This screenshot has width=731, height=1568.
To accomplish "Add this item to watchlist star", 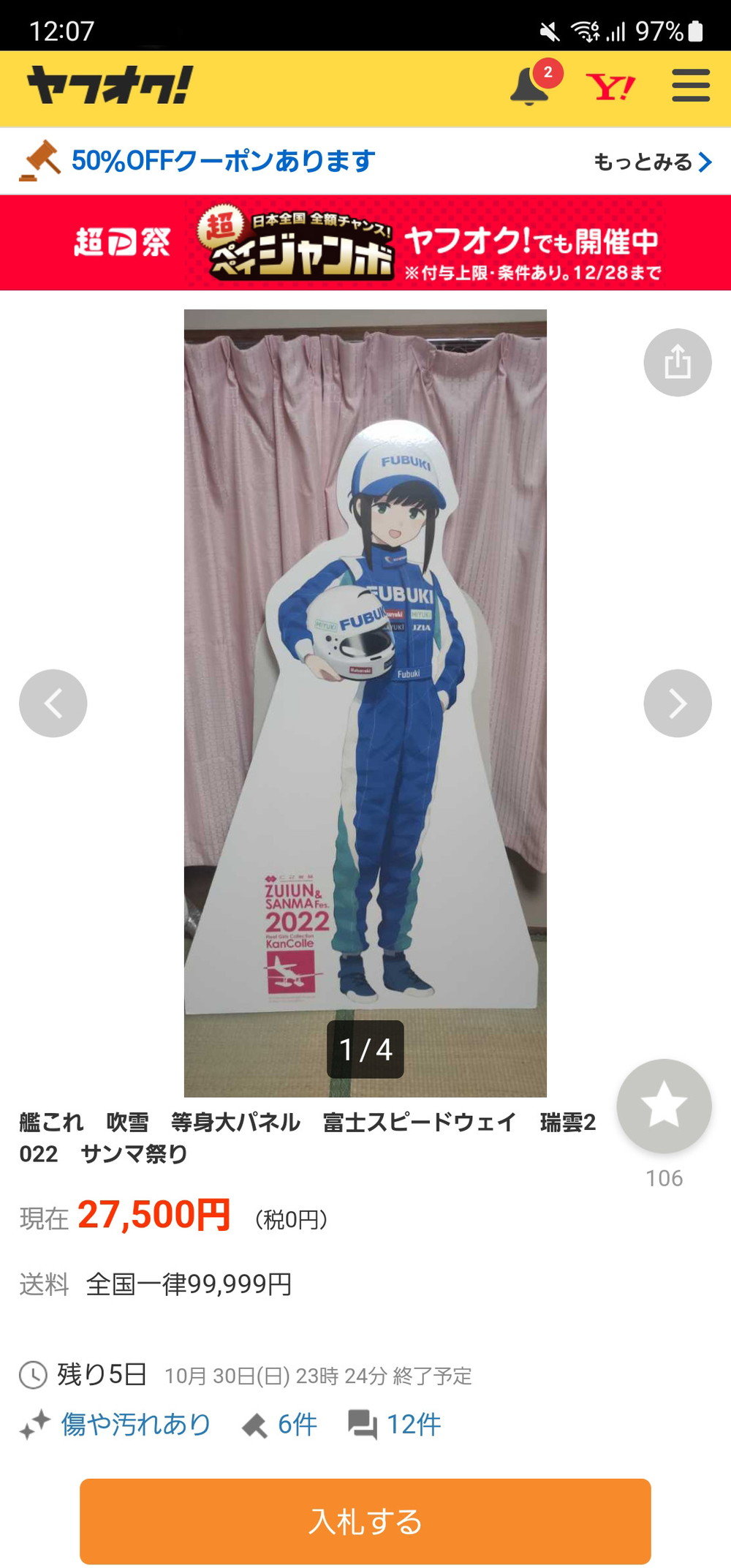I will (664, 1106).
